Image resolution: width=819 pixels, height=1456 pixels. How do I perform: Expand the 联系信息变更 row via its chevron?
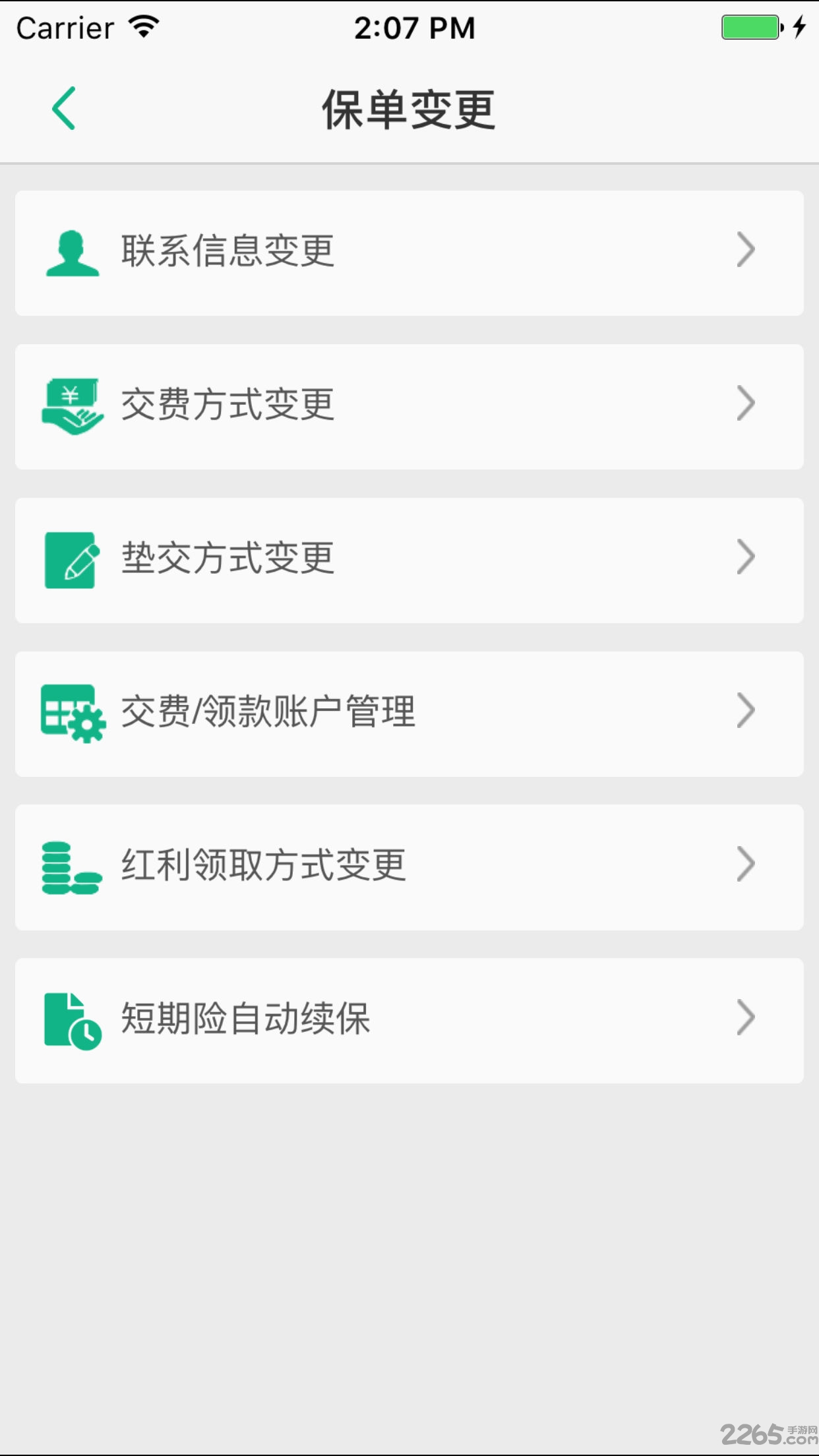pos(745,251)
